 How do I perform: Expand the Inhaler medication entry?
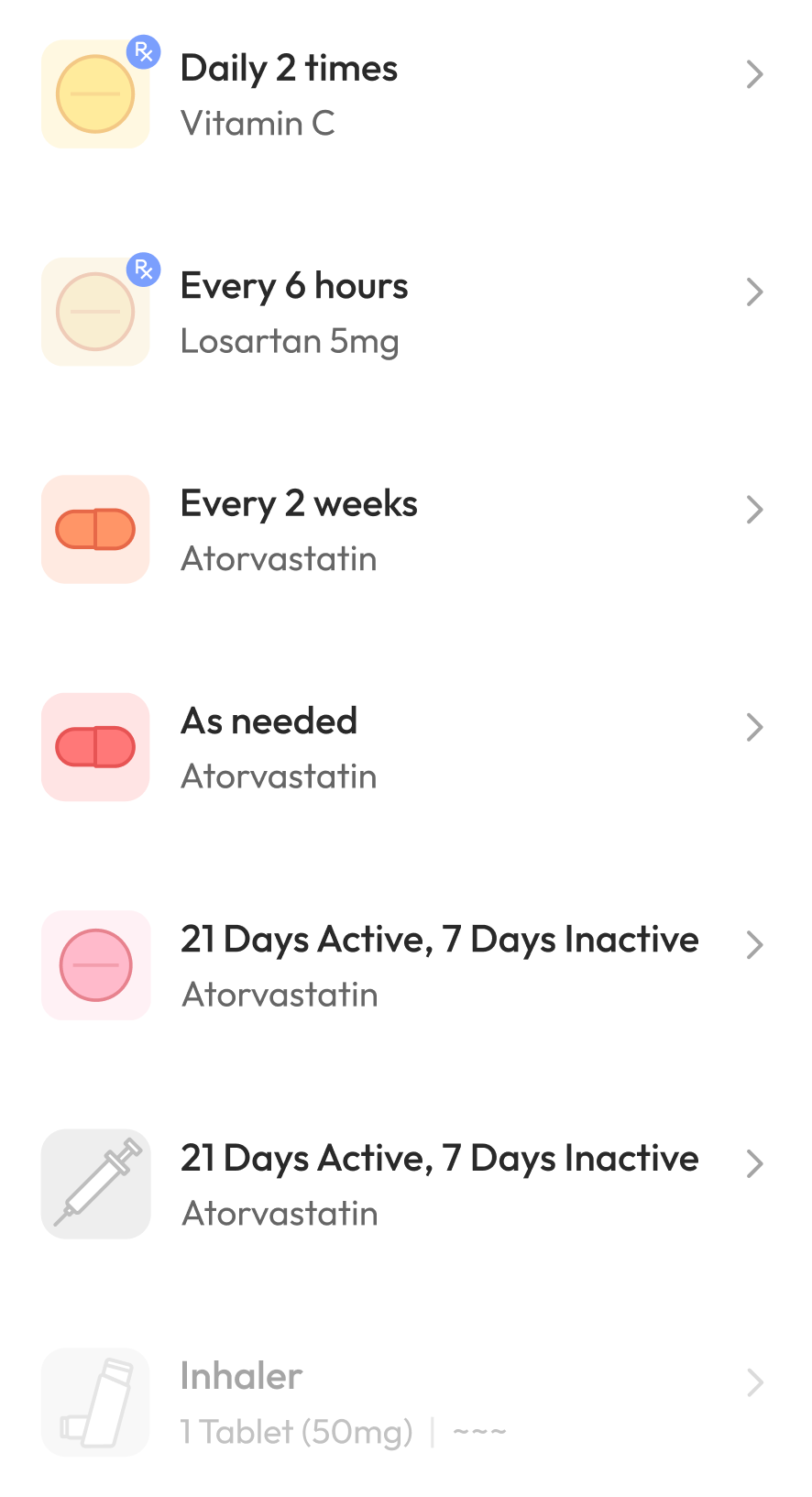pyautogui.click(x=753, y=1381)
